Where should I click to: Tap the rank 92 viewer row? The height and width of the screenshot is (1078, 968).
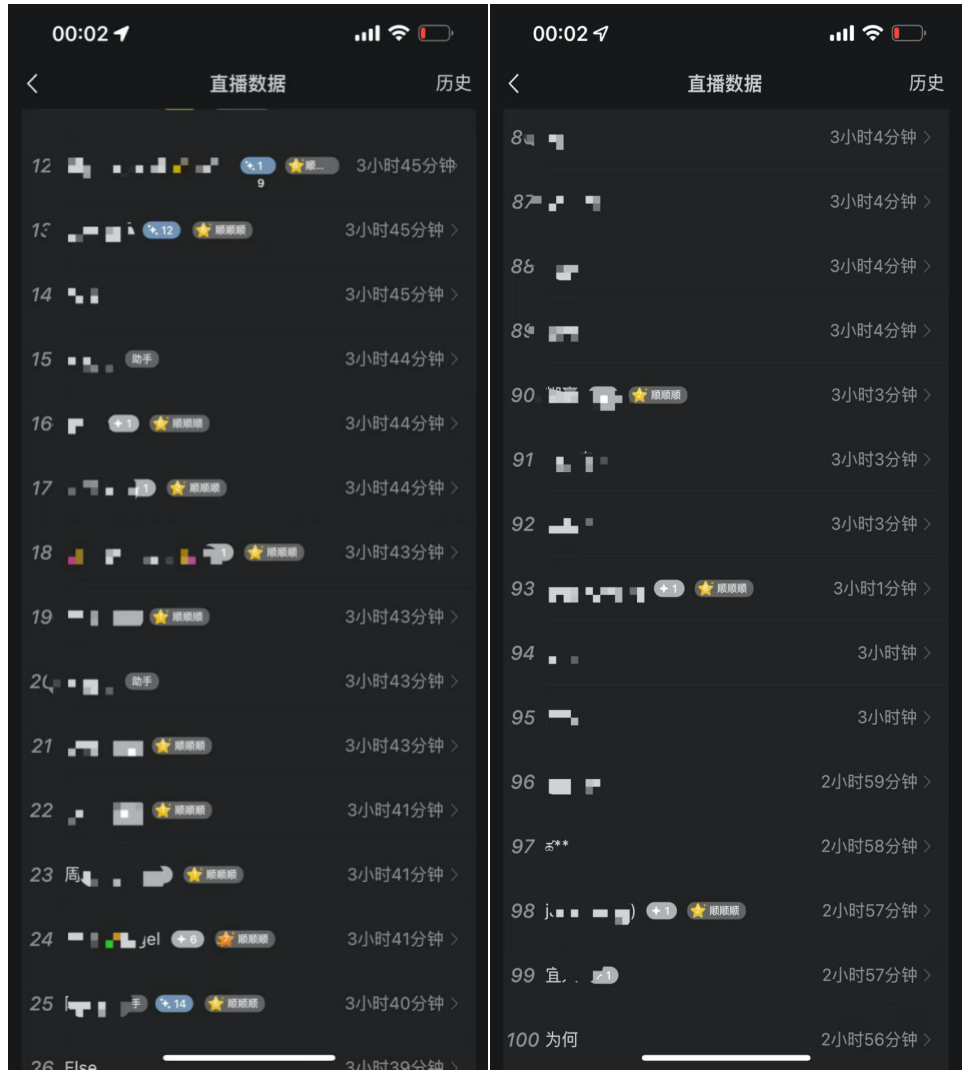pyautogui.click(x=724, y=524)
